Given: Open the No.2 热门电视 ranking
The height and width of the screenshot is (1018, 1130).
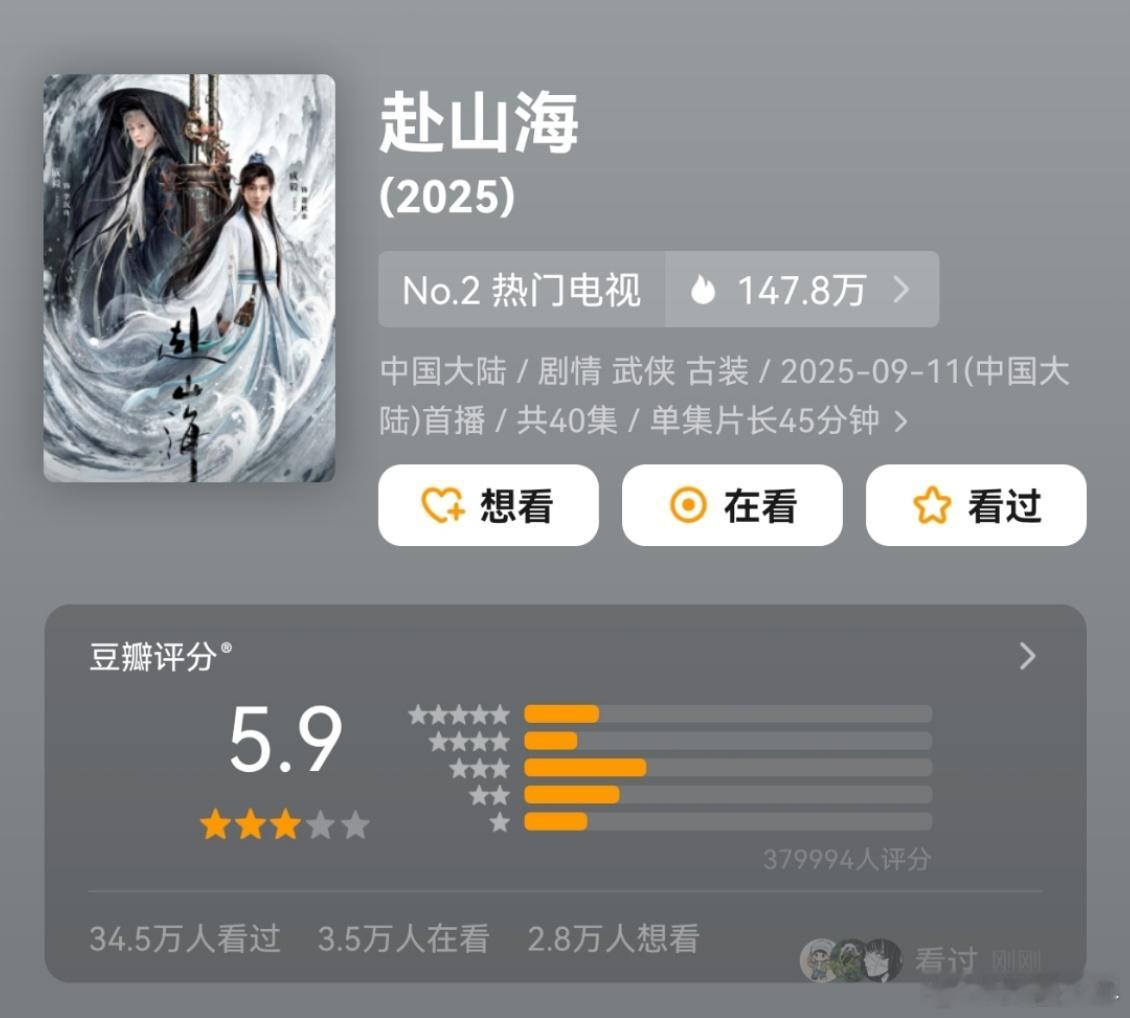Looking at the screenshot, I should (521, 290).
